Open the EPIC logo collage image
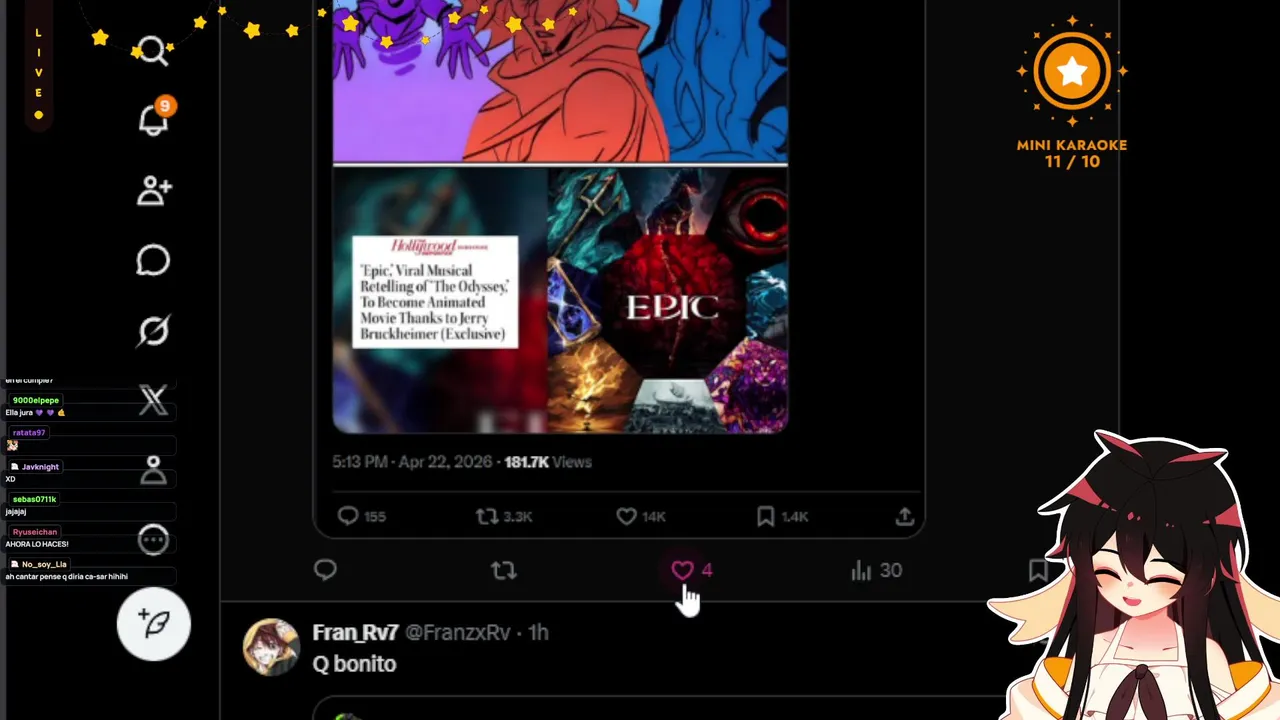This screenshot has height=720, width=1280. 668,300
